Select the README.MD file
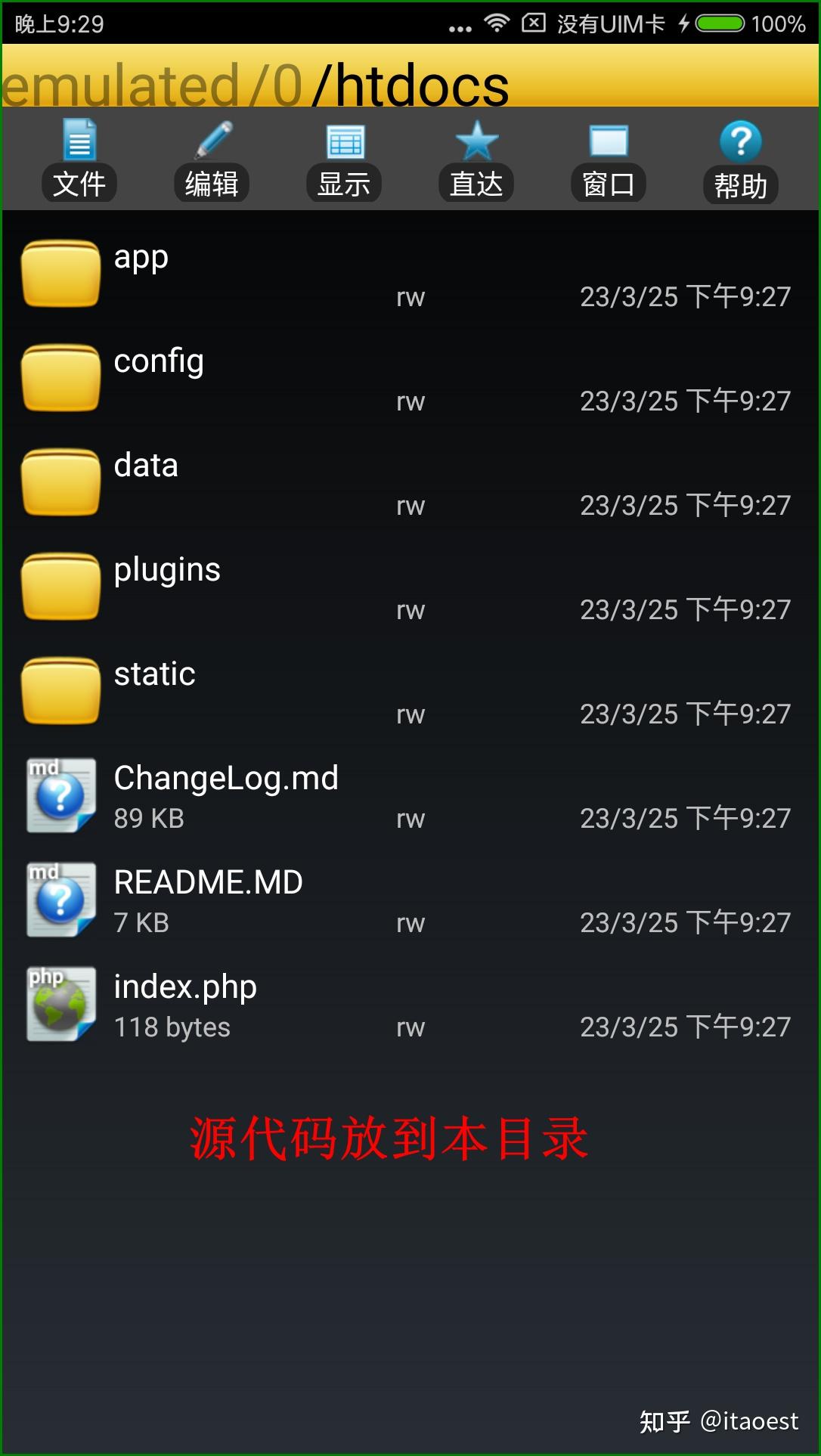Image resolution: width=821 pixels, height=1456 pixels. (207, 882)
